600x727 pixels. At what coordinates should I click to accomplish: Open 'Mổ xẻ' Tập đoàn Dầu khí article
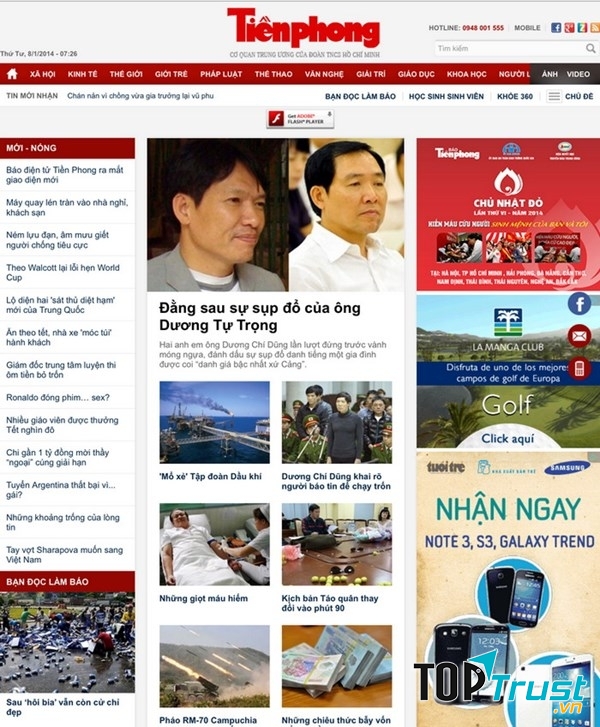(210, 476)
